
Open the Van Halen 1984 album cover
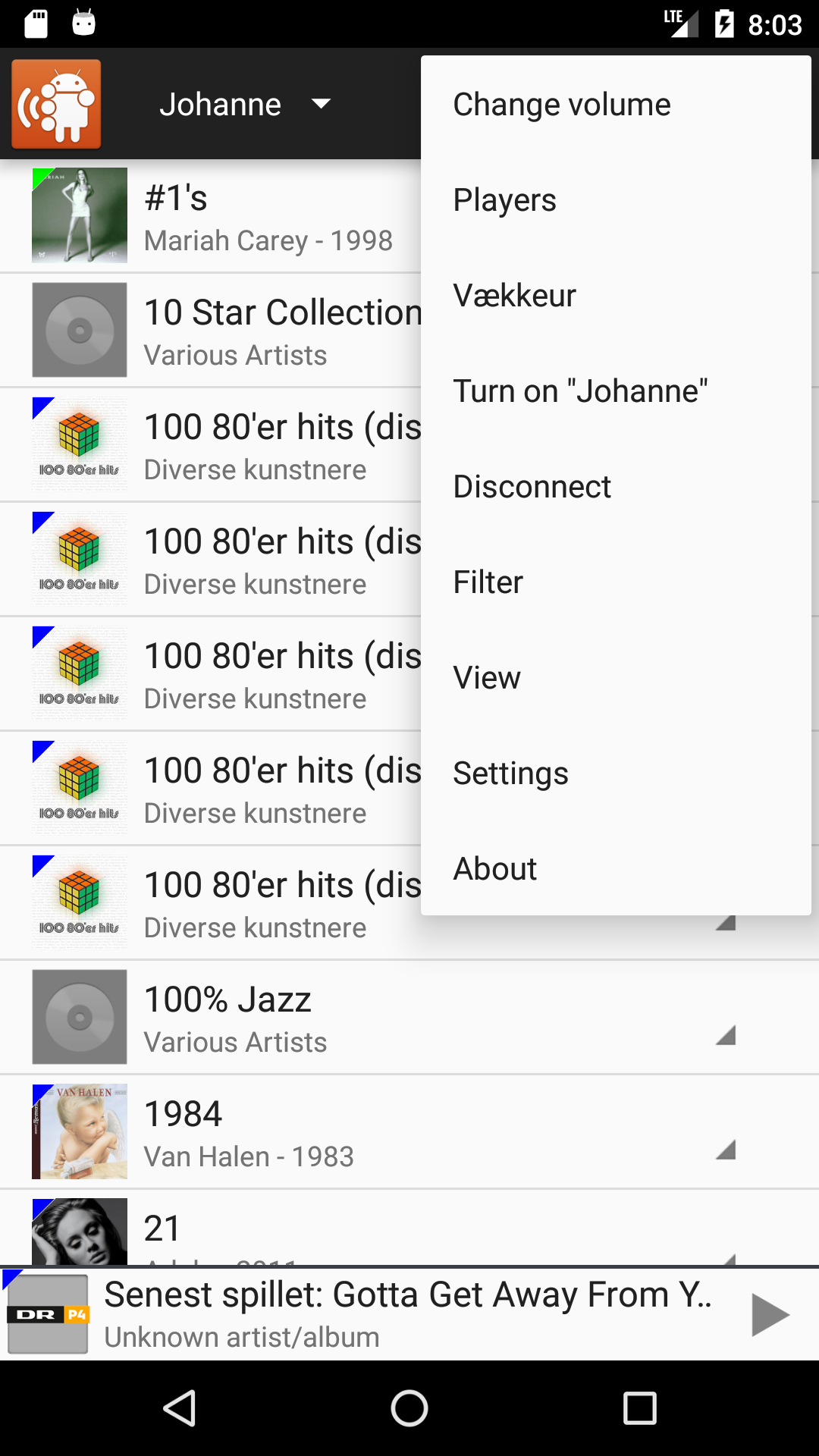79,1131
